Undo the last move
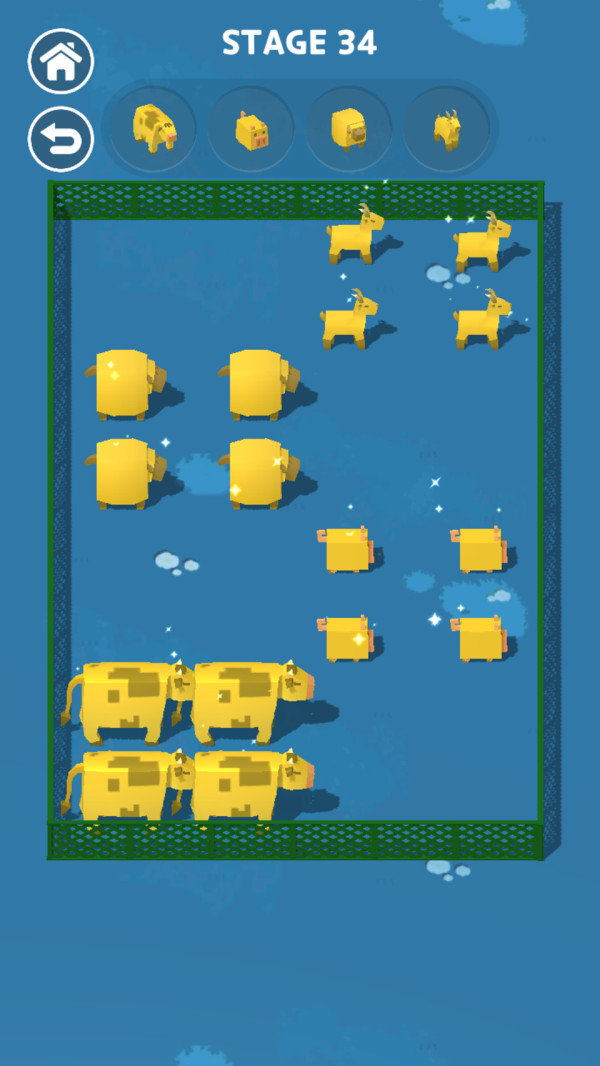Viewport: 600px width, 1066px height. pos(61,140)
